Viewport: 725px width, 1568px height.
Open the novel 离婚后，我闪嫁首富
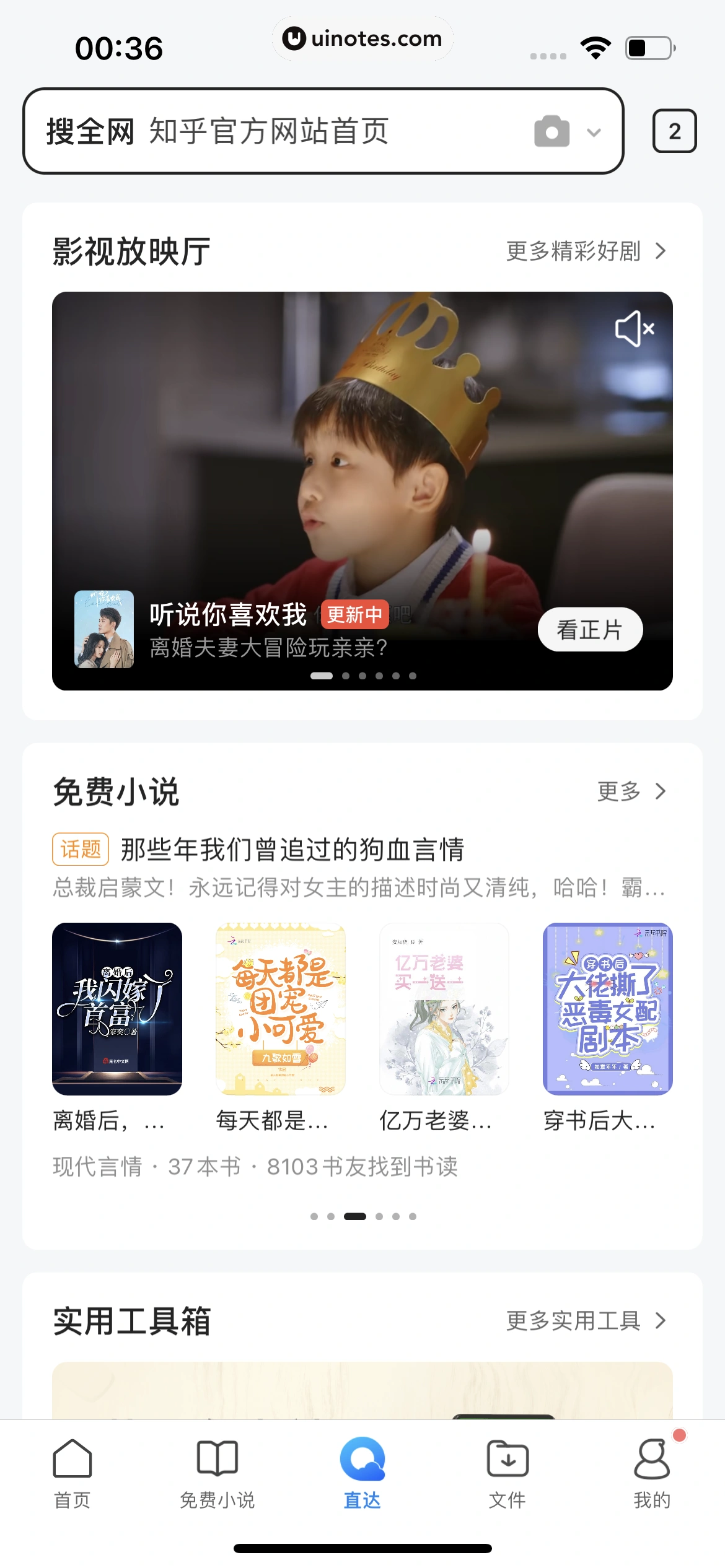point(117,1009)
